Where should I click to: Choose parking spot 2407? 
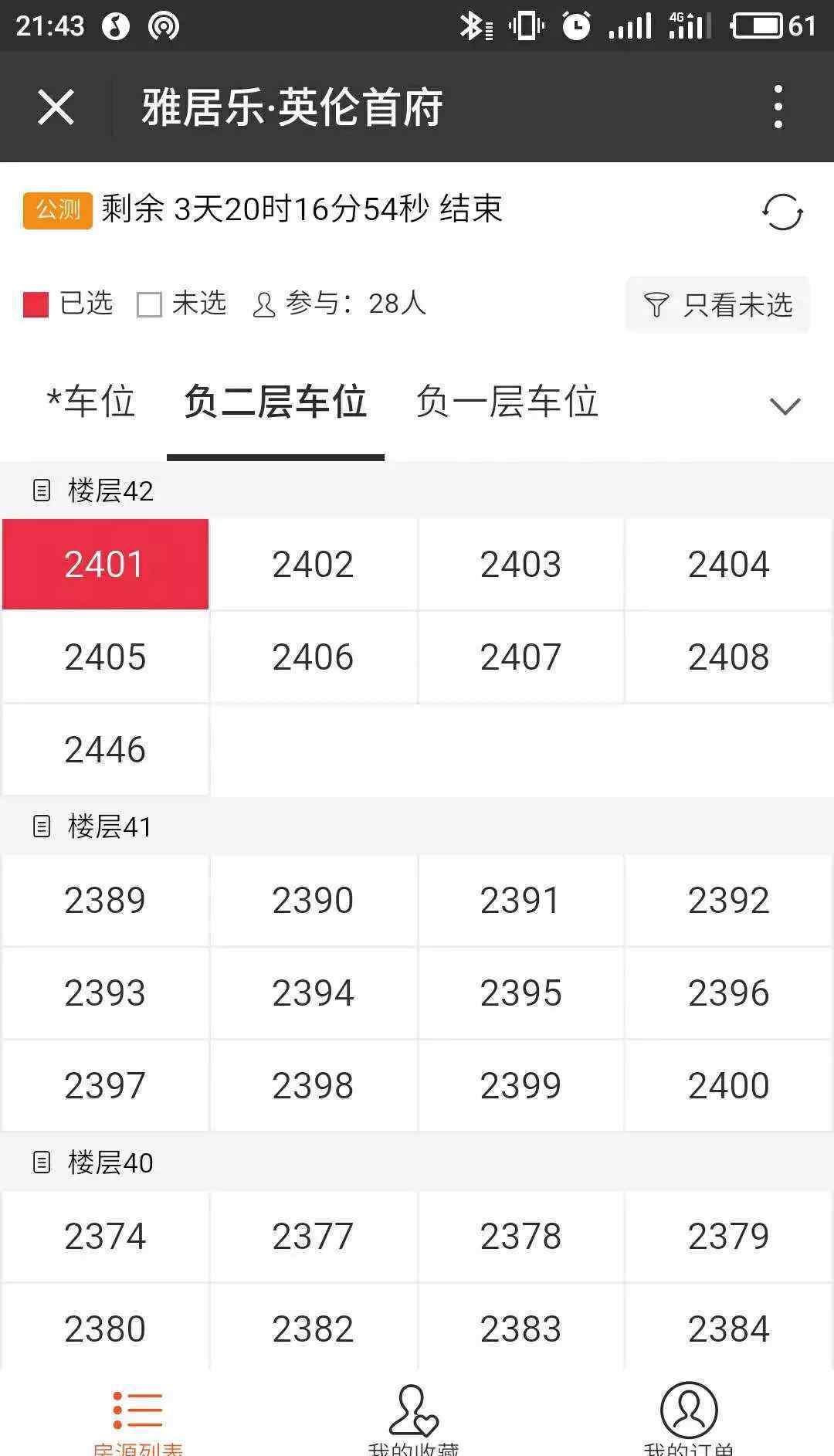coord(520,657)
